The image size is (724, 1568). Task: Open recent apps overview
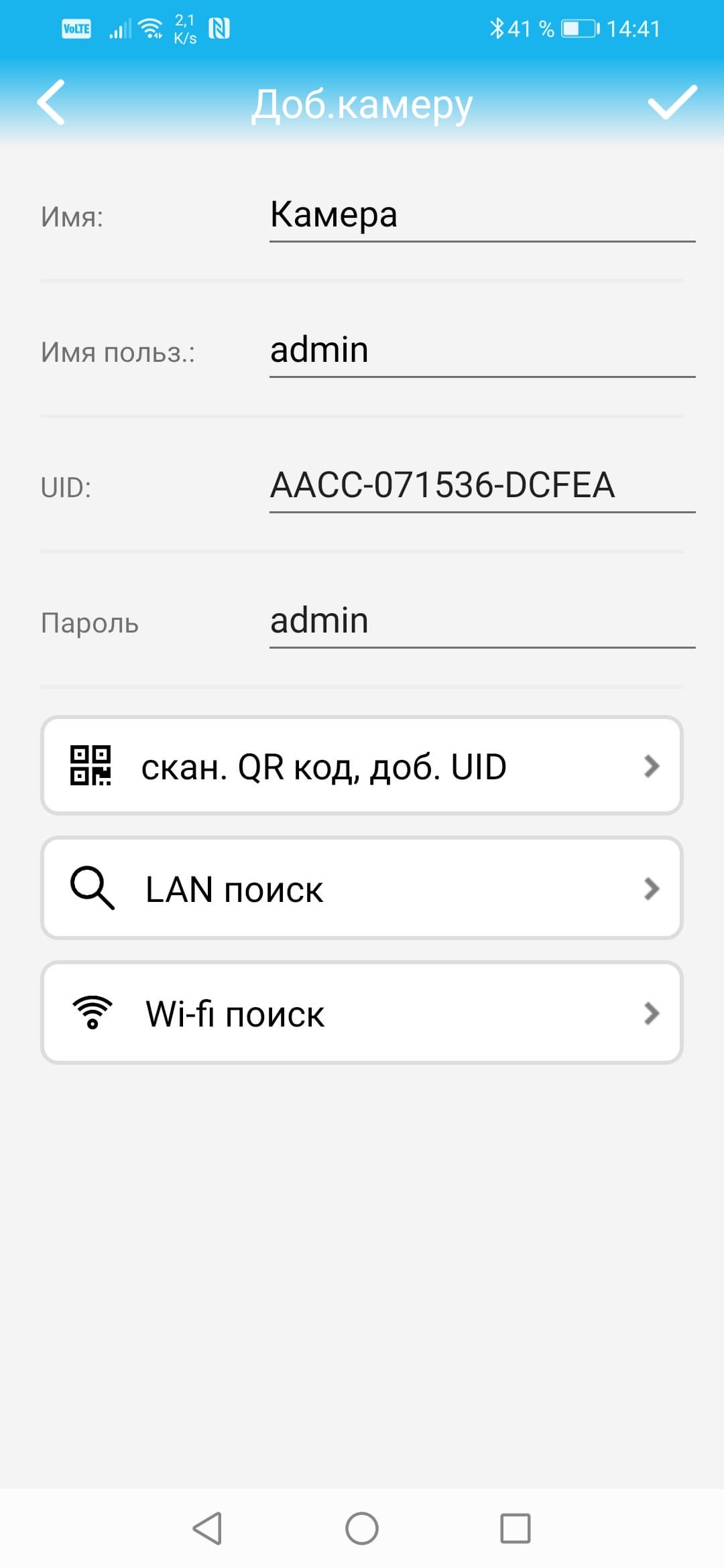point(515,1528)
